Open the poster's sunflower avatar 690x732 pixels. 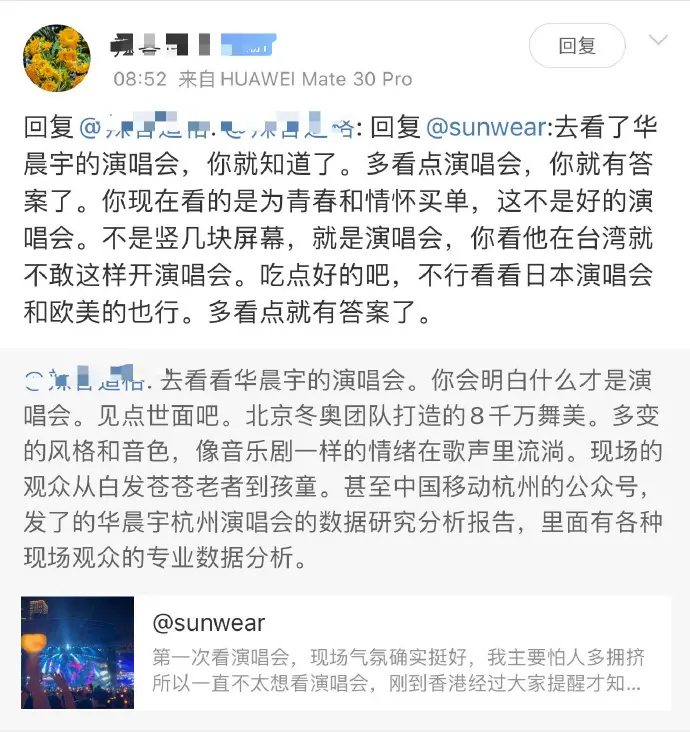57,58
